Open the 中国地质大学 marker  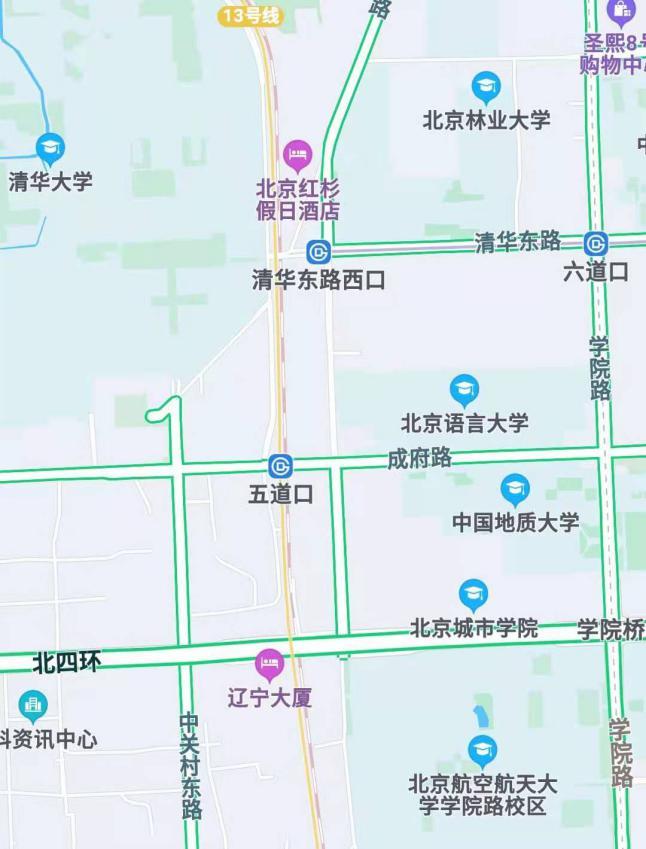tap(515, 489)
